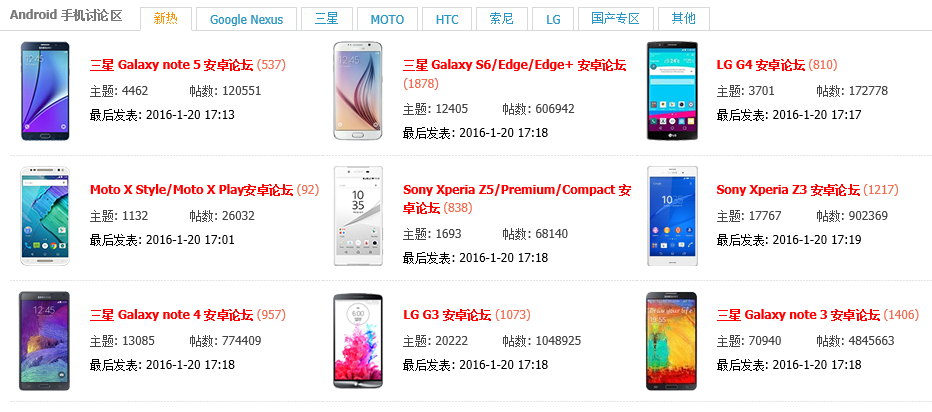The image size is (932, 412).
Task: Go to Sony Xperia Z3 安卓论坛
Action: pos(788,190)
